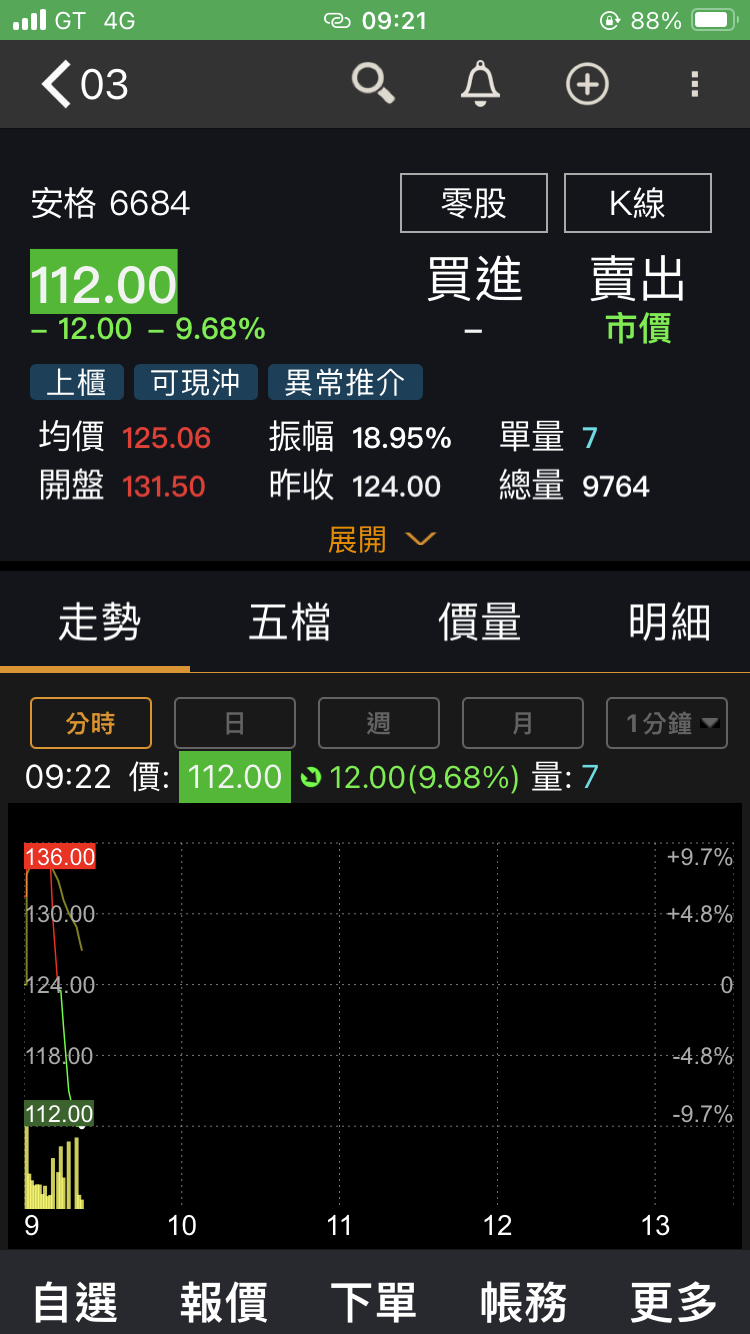Add stock with the plus icon
This screenshot has width=750, height=1334.
tap(587, 84)
